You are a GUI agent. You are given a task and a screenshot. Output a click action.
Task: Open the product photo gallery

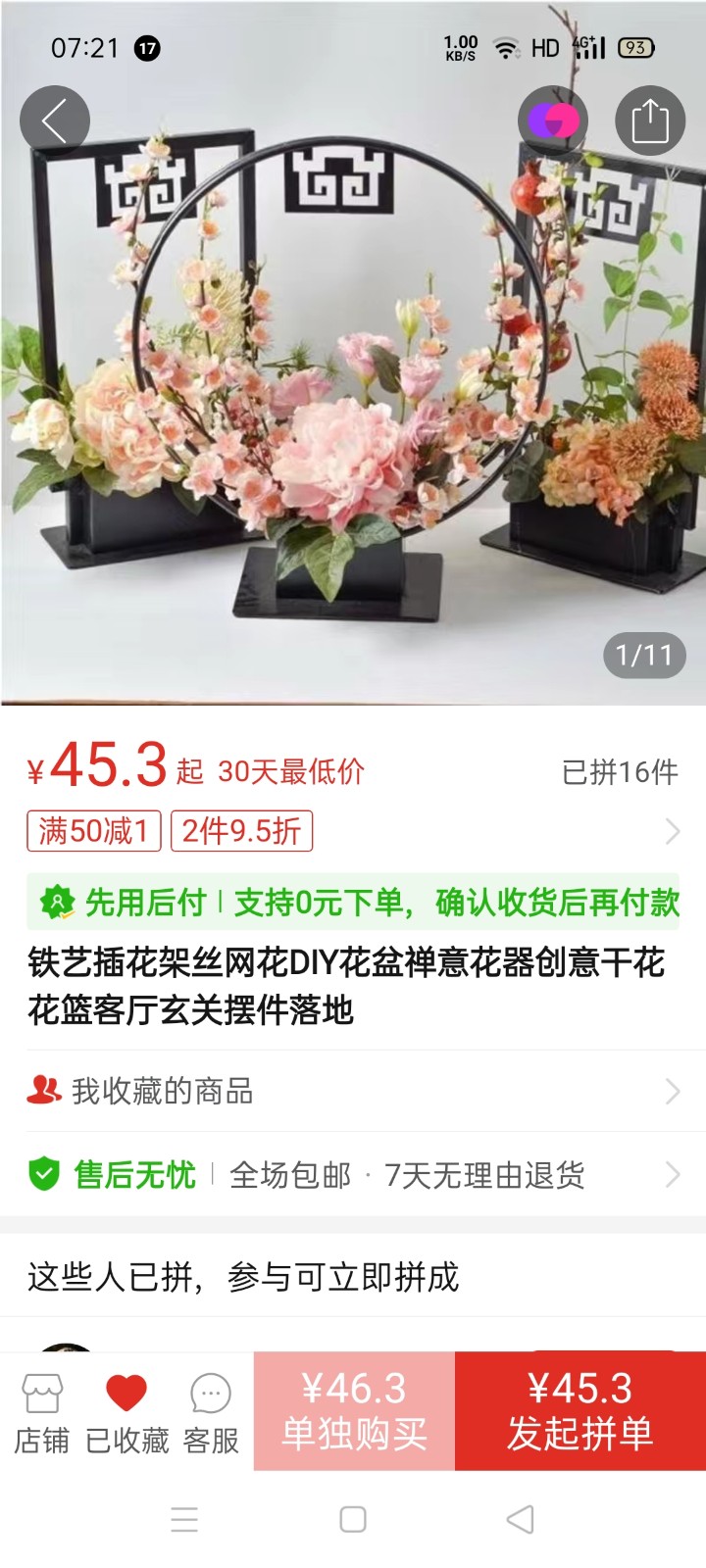click(x=353, y=392)
